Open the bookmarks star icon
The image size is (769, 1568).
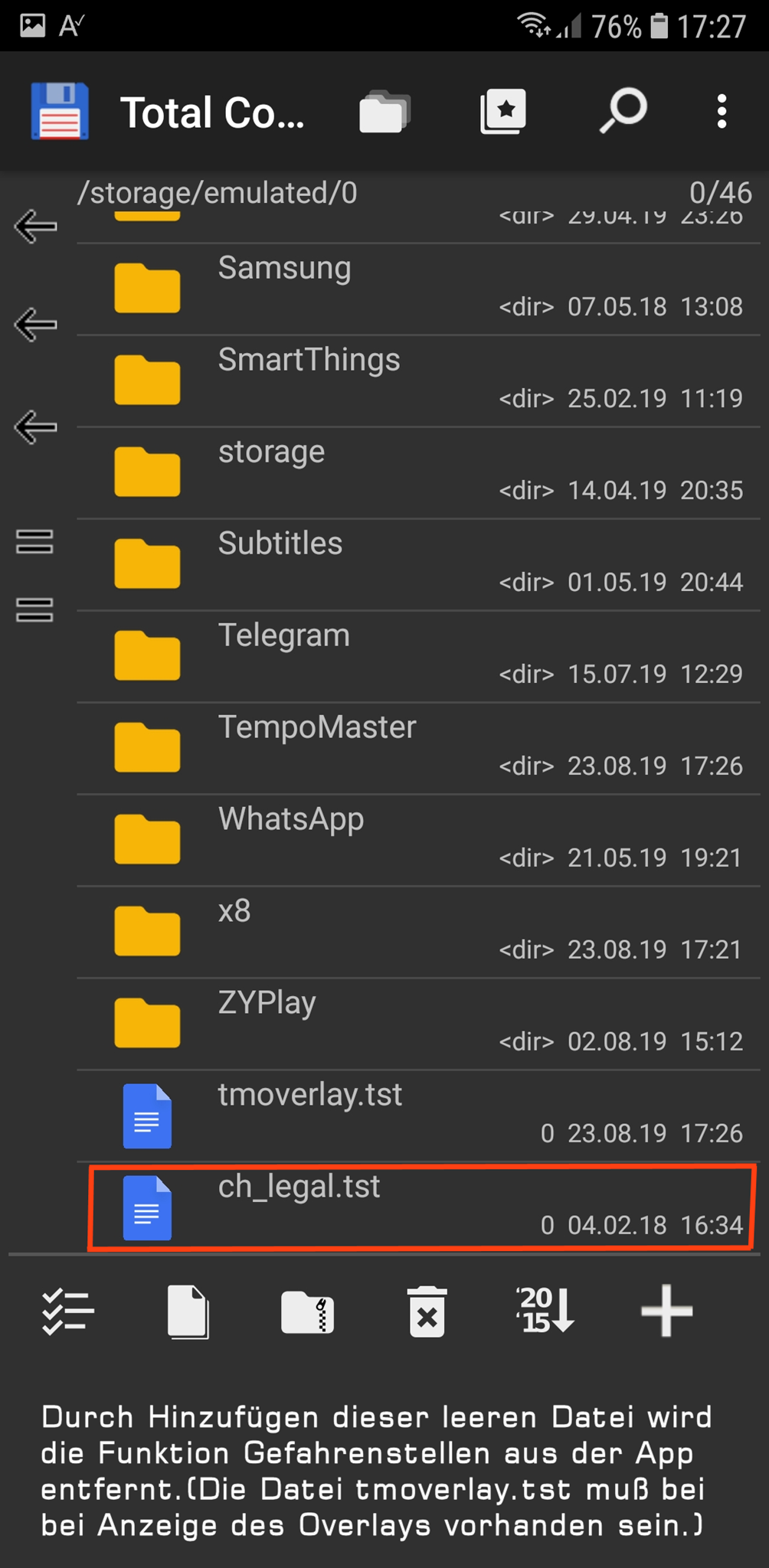[503, 112]
